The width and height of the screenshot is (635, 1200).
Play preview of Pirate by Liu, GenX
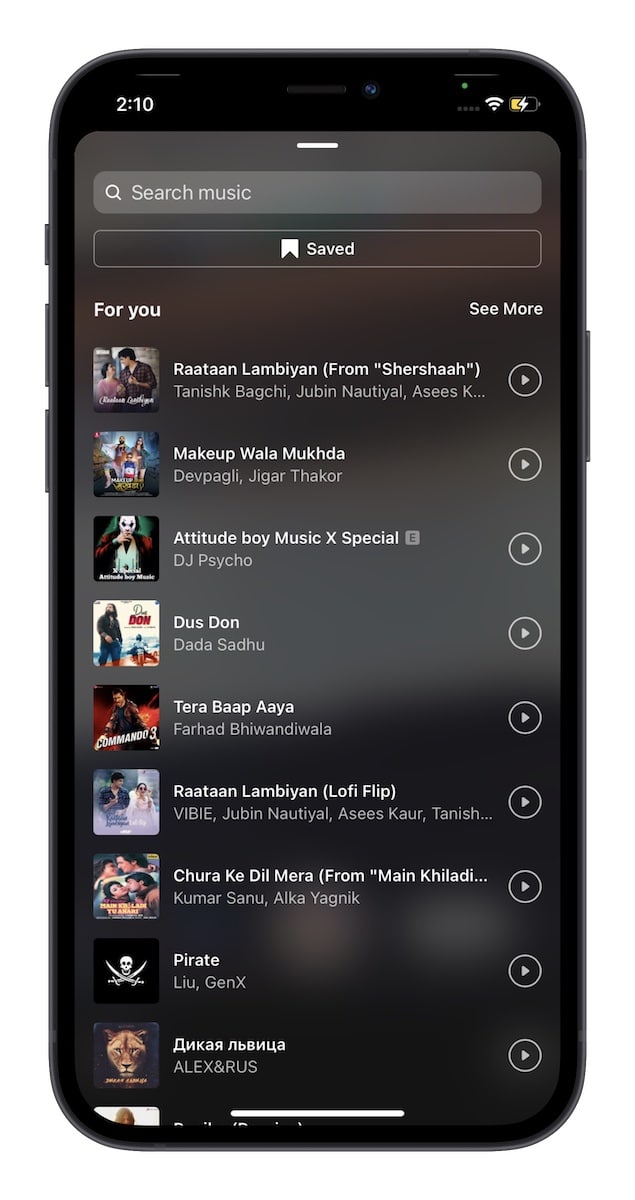[x=524, y=971]
